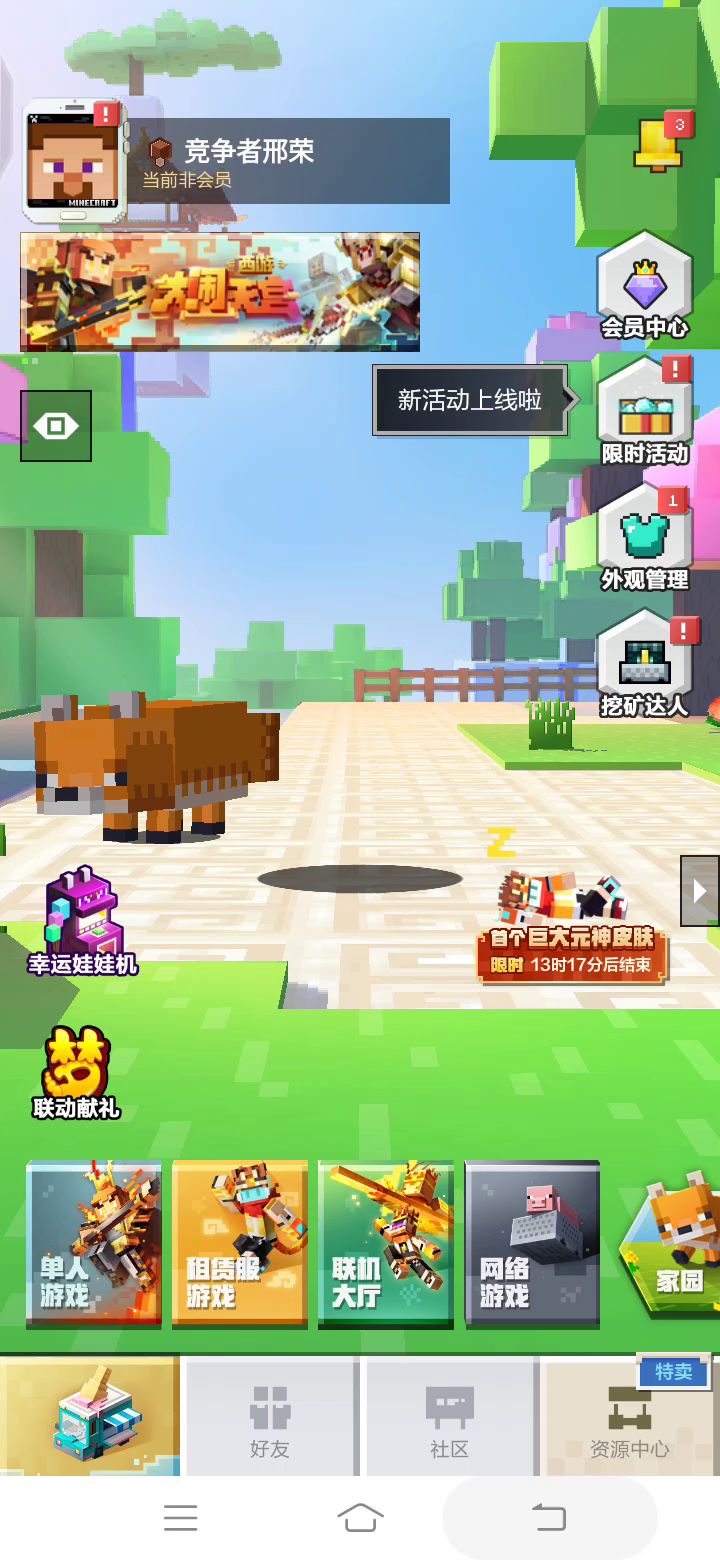
Task: Start 单人游戏 single-player mode
Action: [x=94, y=1244]
